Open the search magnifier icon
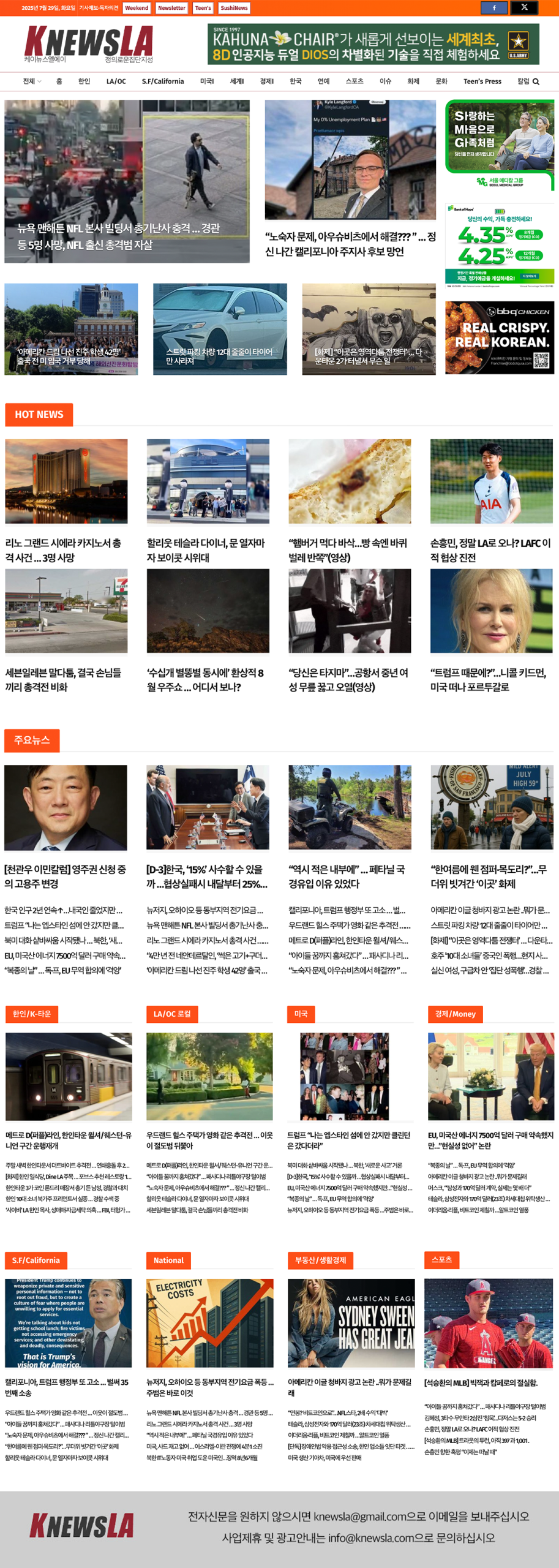The width and height of the screenshot is (559, 1568). [x=536, y=81]
